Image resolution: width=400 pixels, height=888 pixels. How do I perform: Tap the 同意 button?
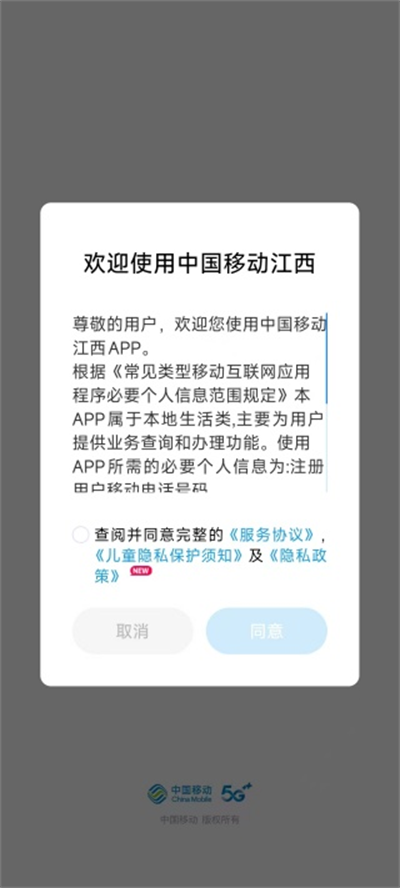tap(267, 631)
